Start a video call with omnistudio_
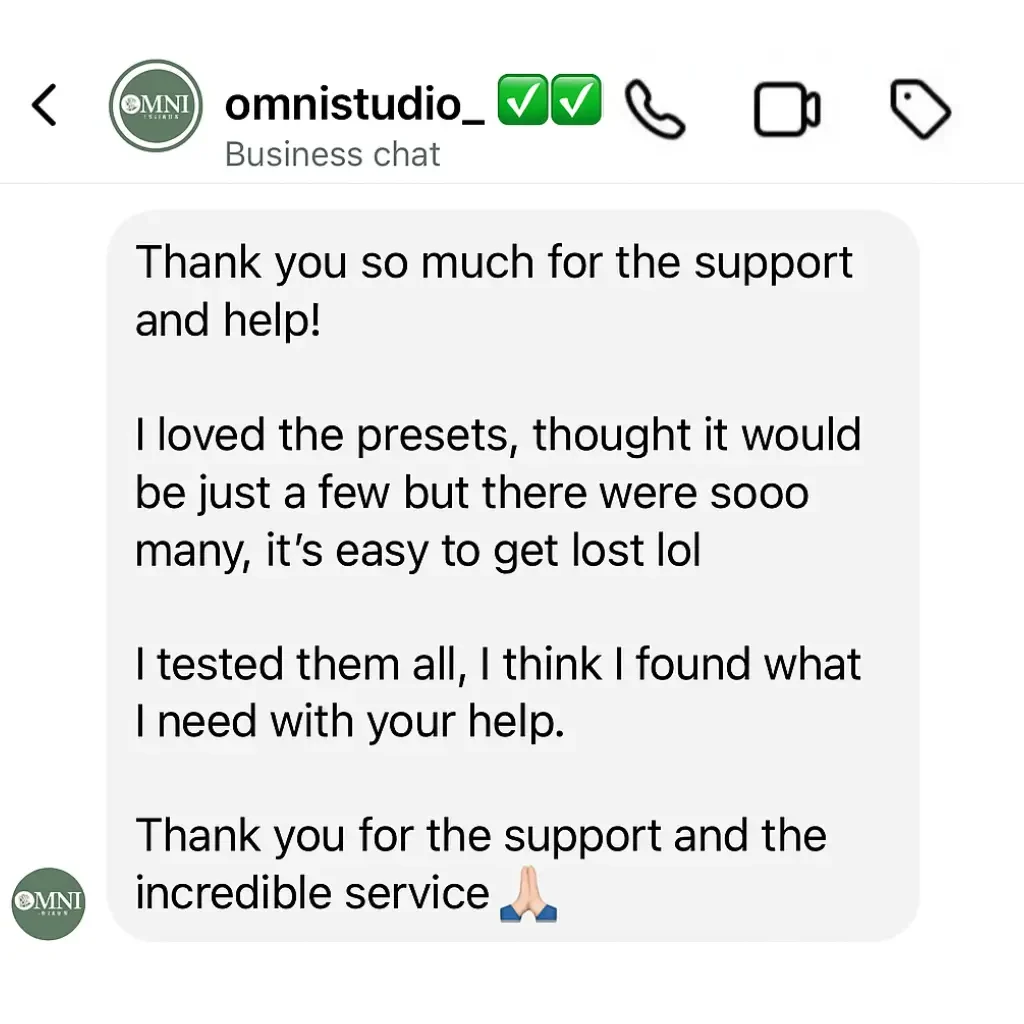Image resolution: width=1024 pixels, height=1024 pixels. coord(787,109)
